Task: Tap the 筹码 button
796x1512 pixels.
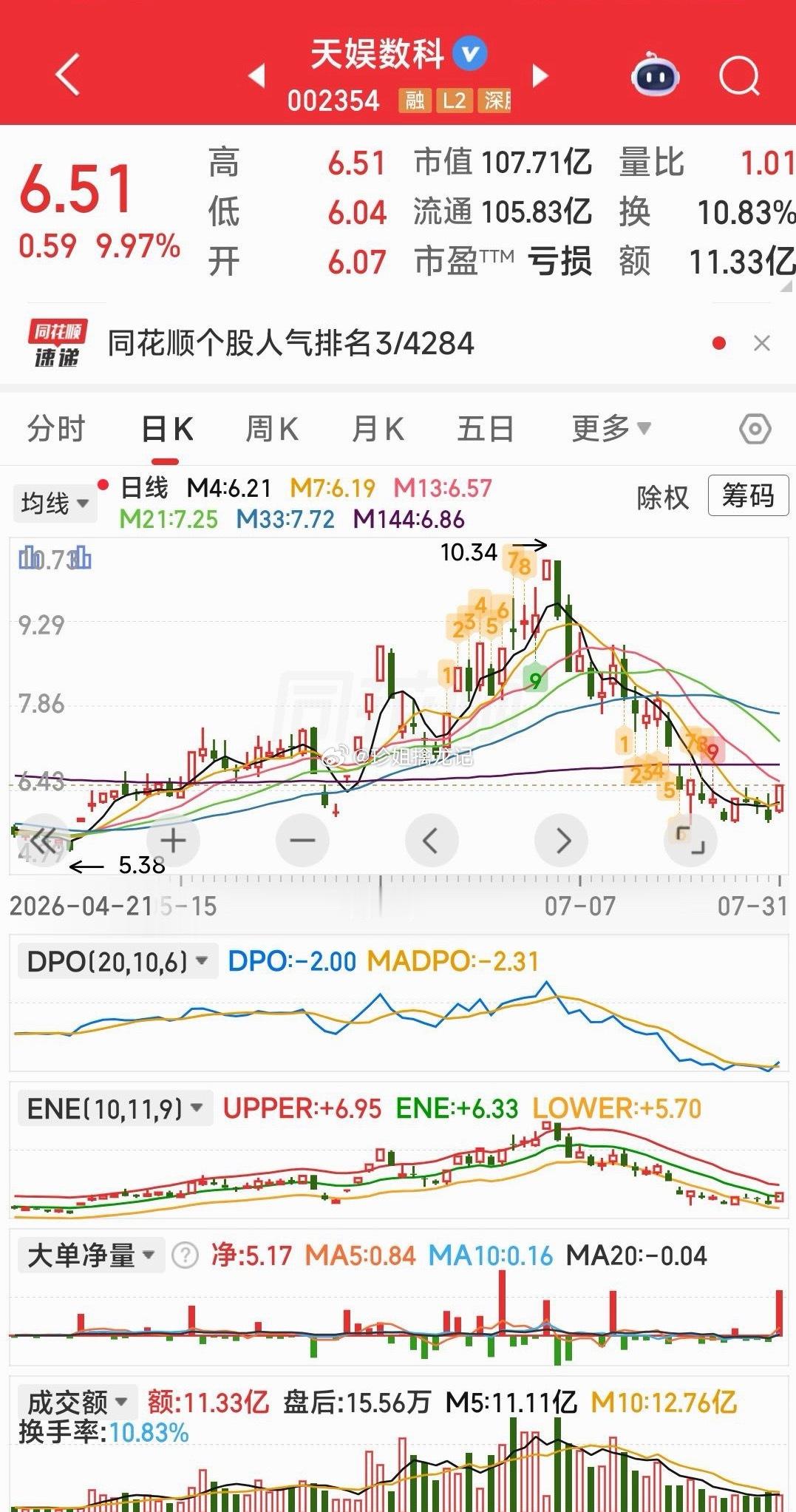Action: (x=748, y=495)
